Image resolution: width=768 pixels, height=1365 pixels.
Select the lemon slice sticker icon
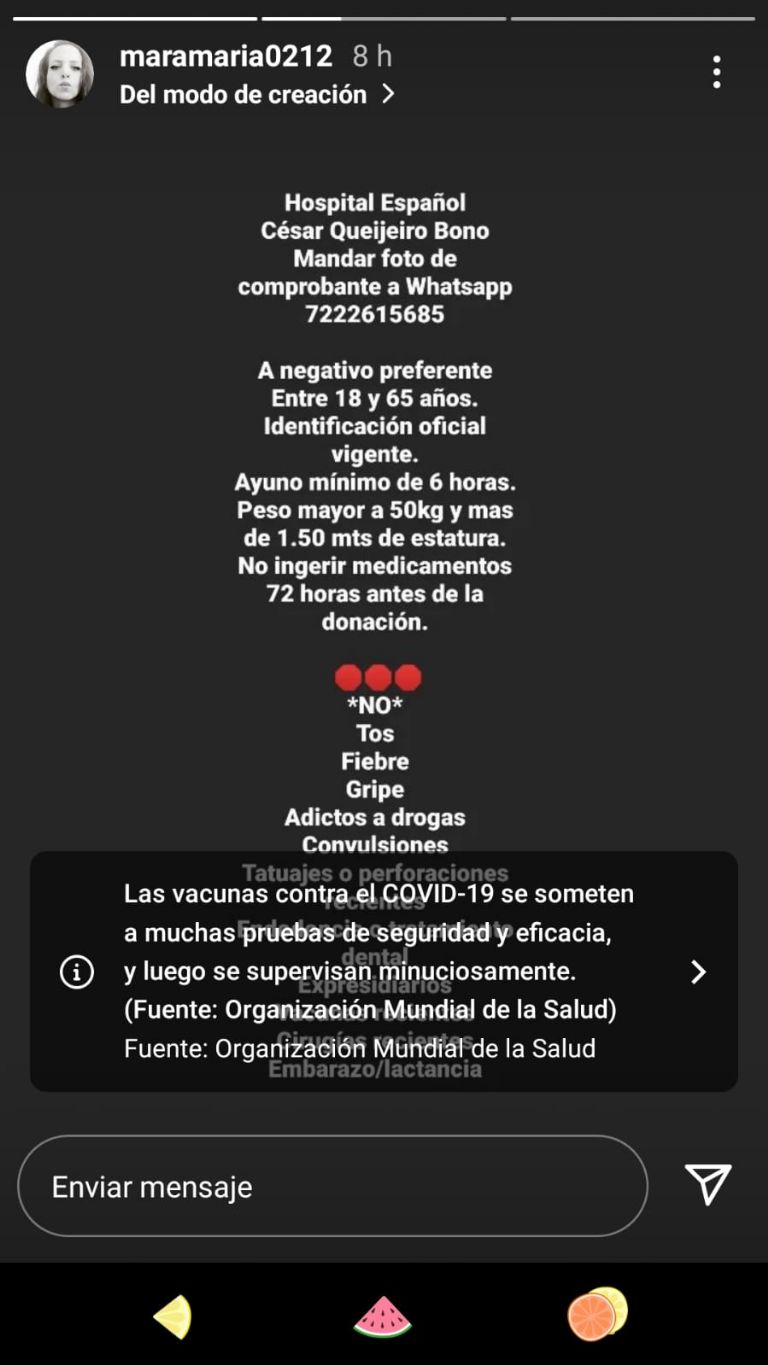170,1316
